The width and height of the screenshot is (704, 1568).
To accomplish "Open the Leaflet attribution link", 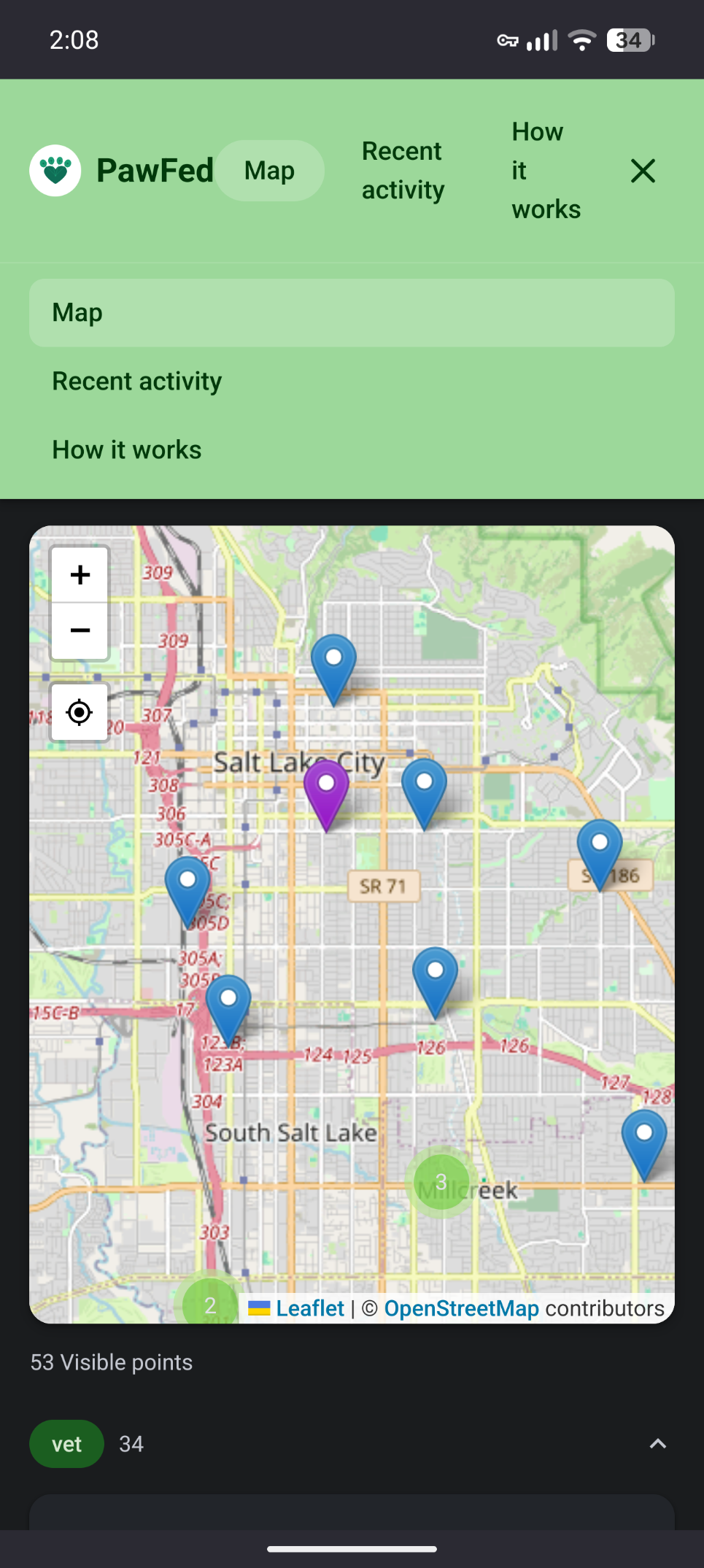I will click(309, 1308).
